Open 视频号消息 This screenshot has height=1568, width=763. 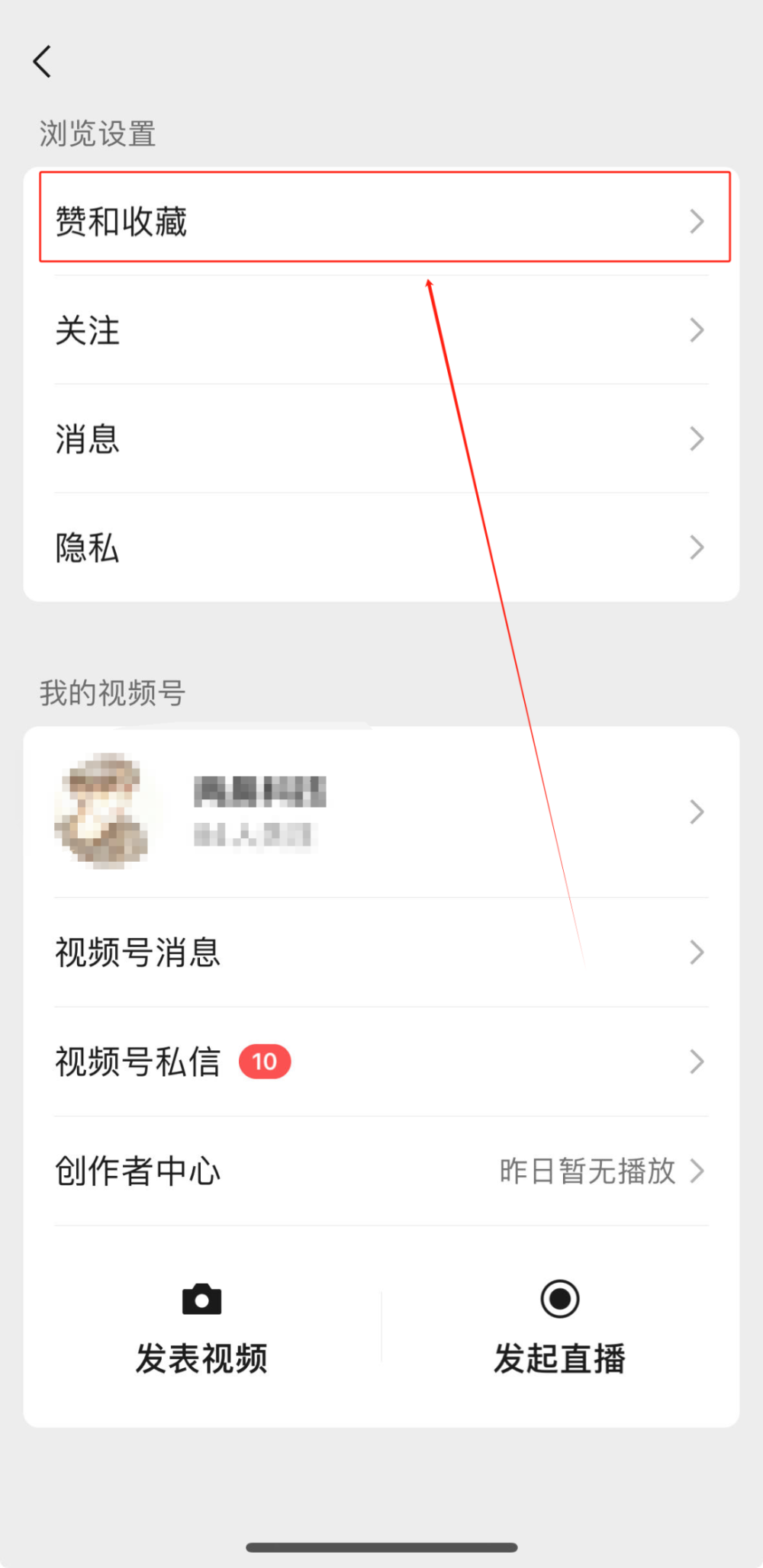coord(381,953)
